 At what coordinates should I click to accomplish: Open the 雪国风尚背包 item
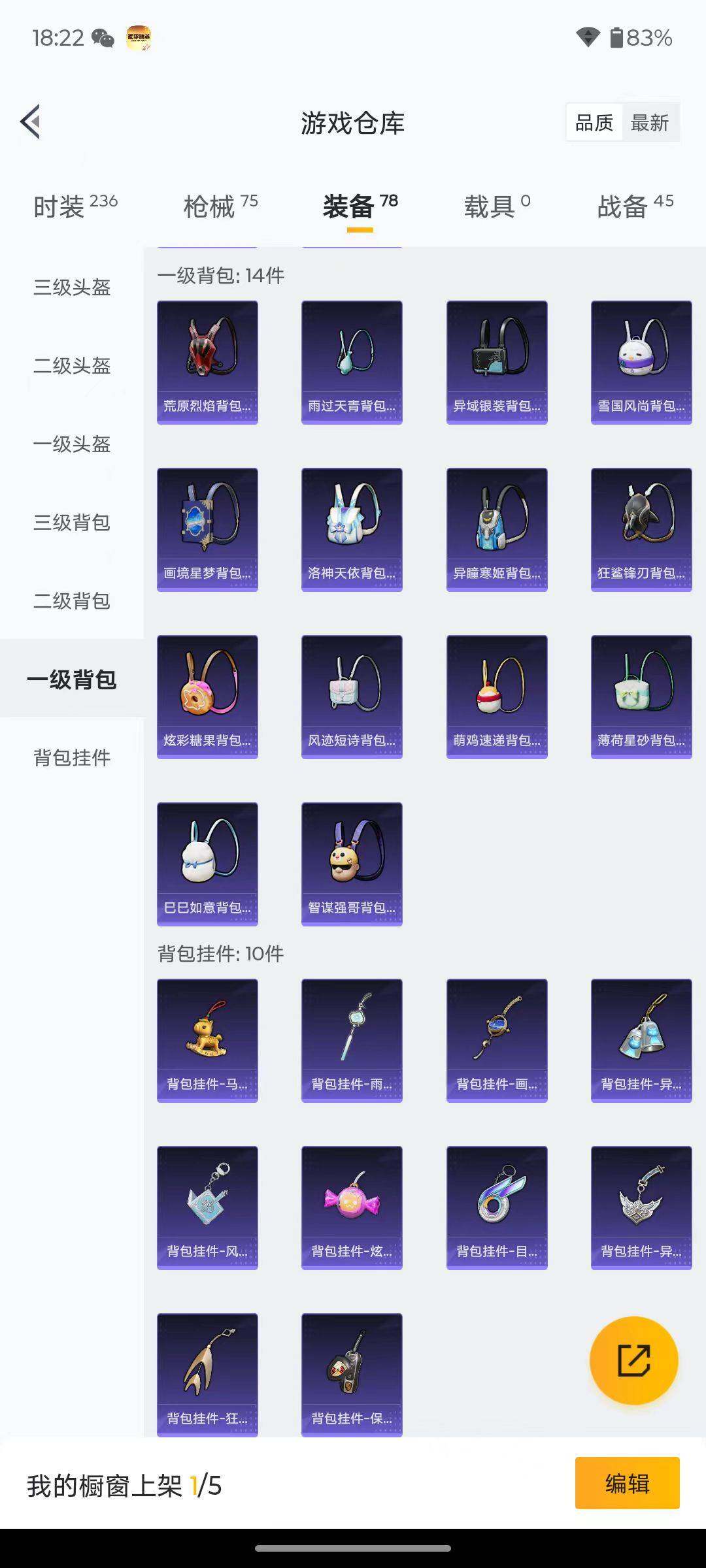pos(641,361)
